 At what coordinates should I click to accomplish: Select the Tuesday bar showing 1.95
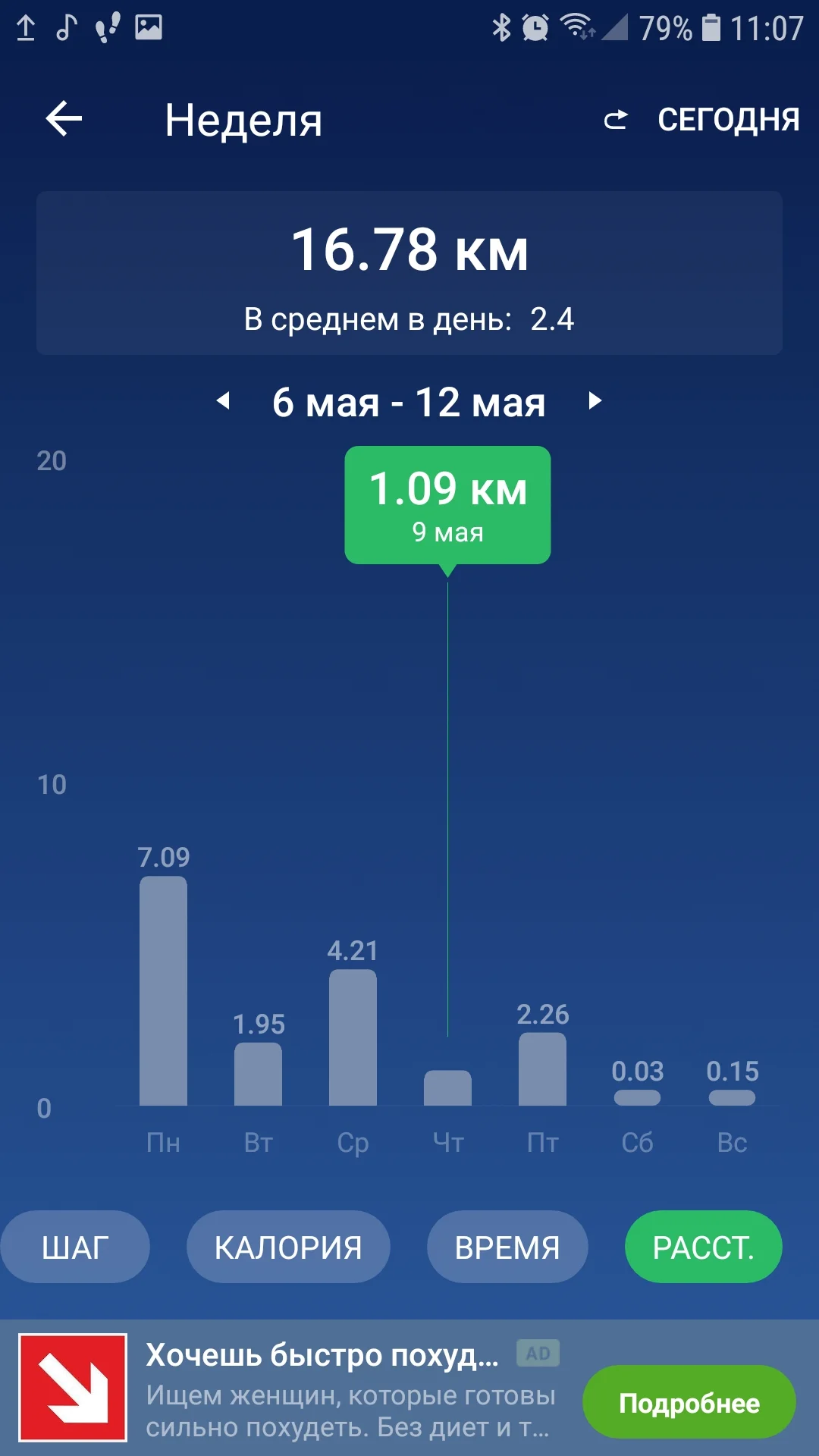pos(258,1074)
